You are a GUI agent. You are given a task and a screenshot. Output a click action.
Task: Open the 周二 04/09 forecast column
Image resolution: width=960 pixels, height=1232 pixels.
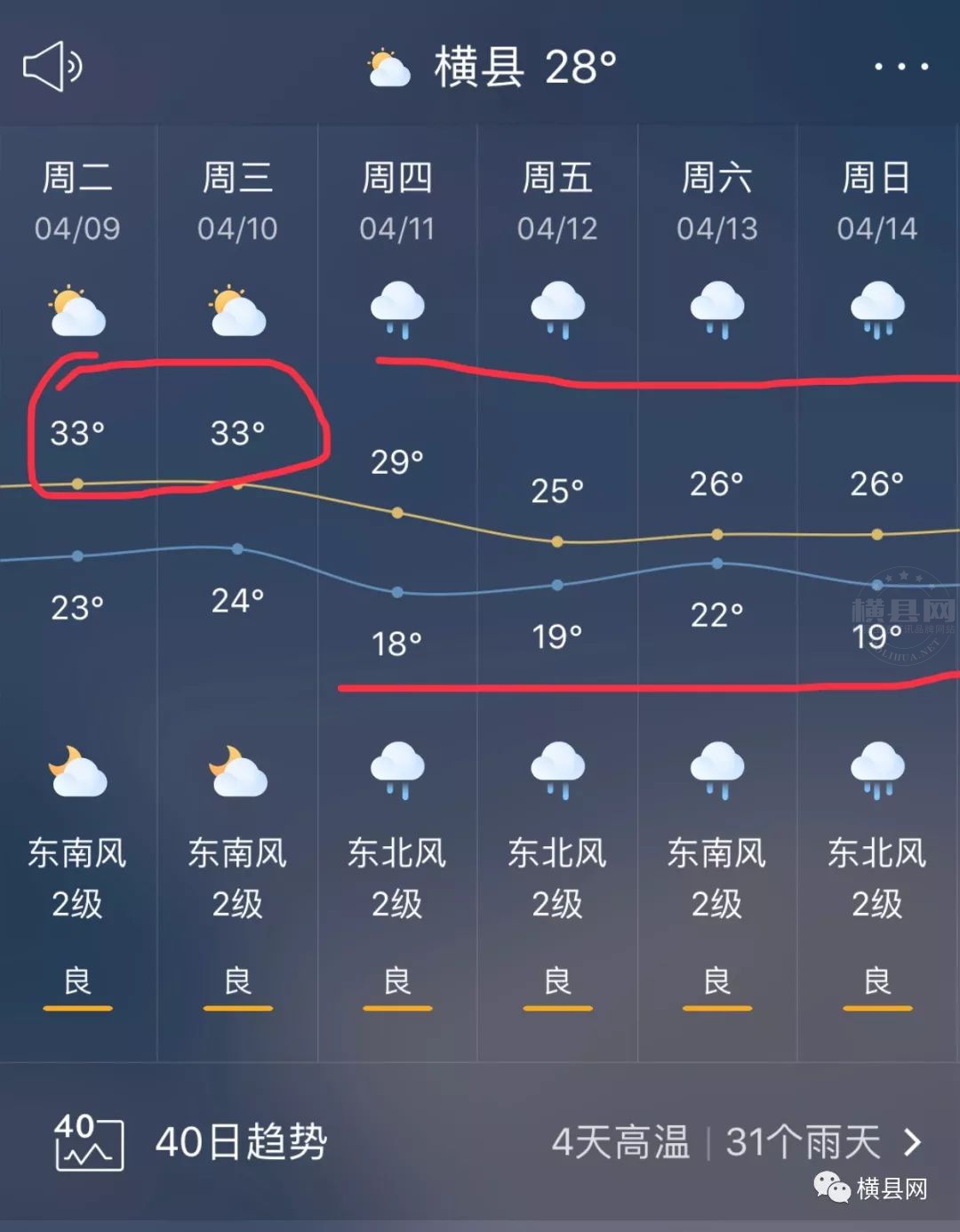[77, 202]
